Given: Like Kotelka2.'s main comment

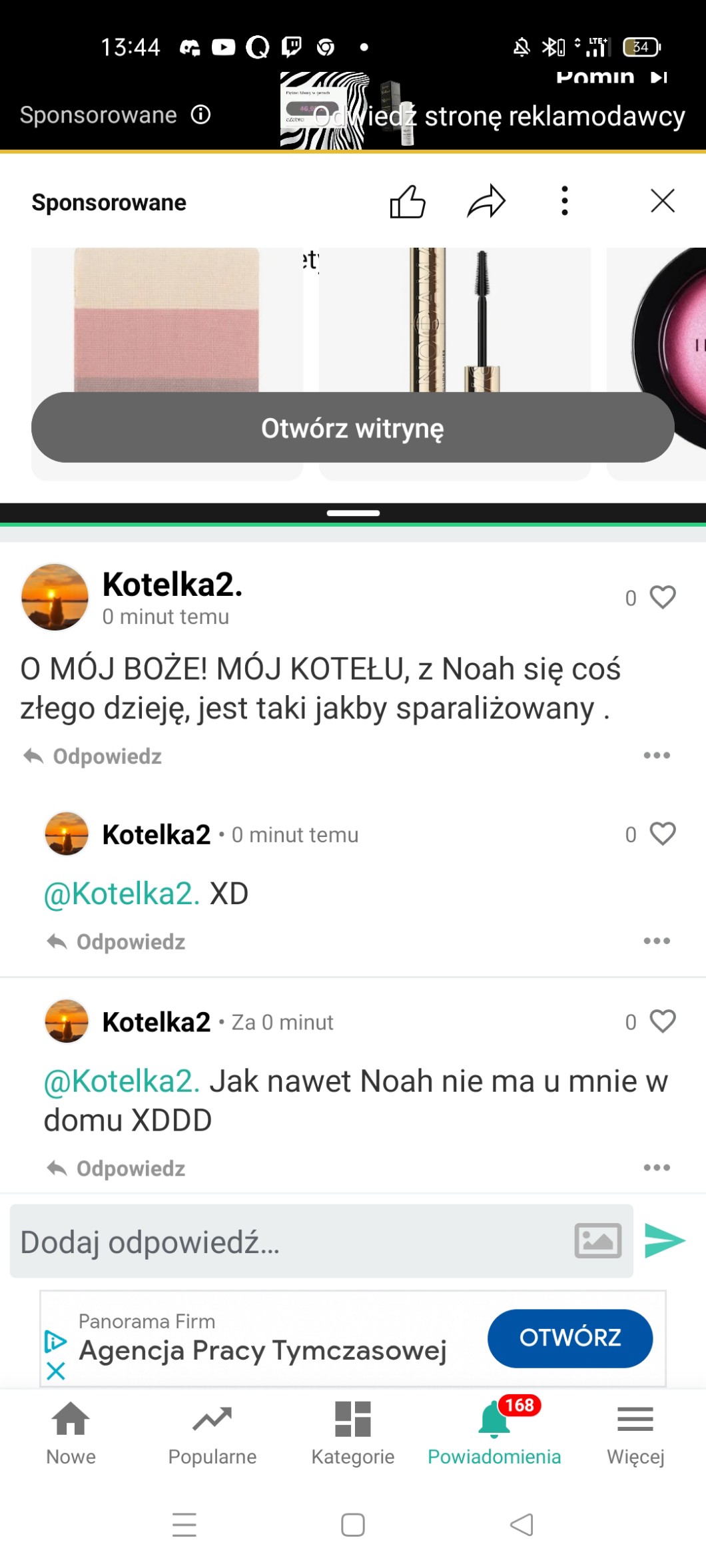Looking at the screenshot, I should [x=662, y=597].
